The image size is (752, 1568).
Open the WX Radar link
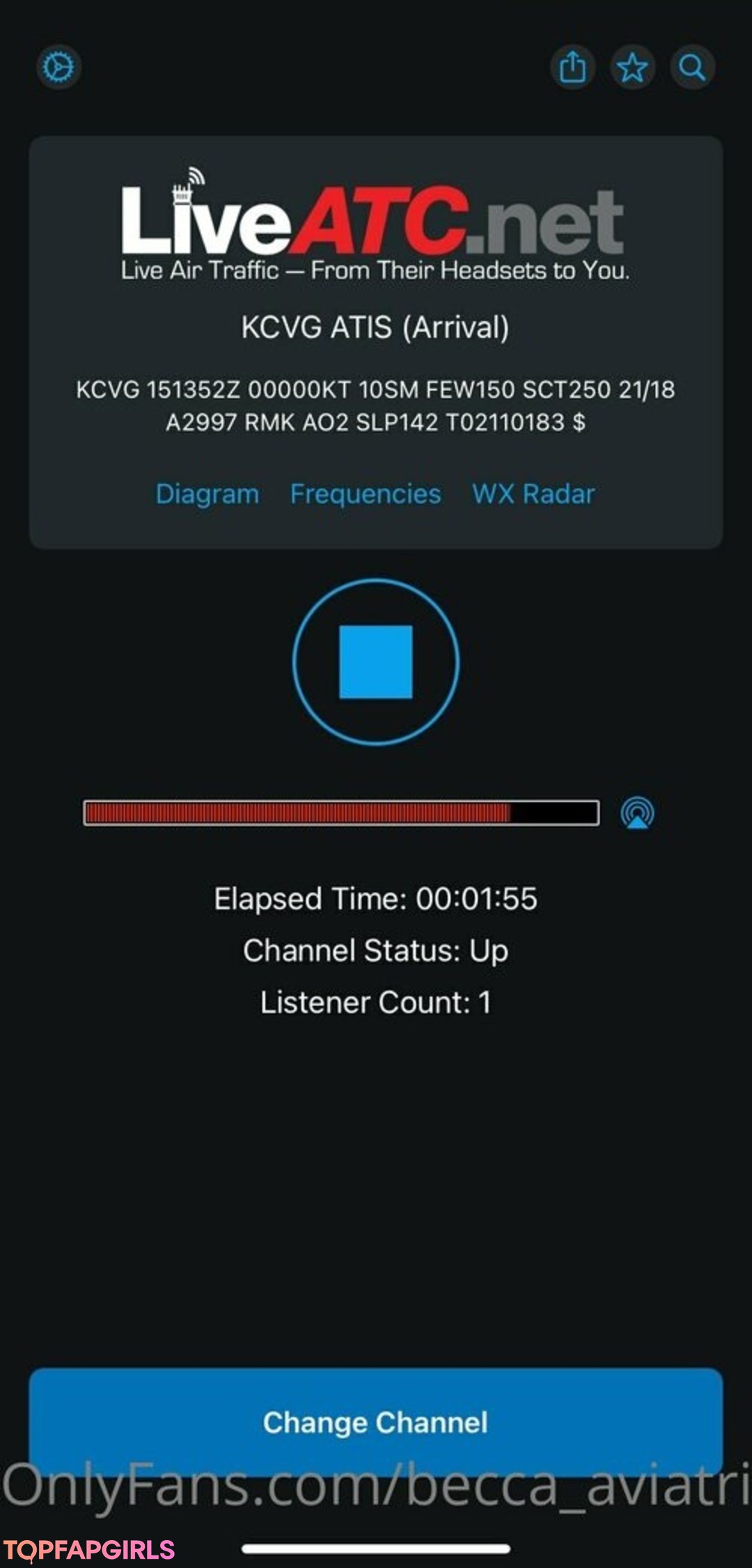pyautogui.click(x=533, y=494)
